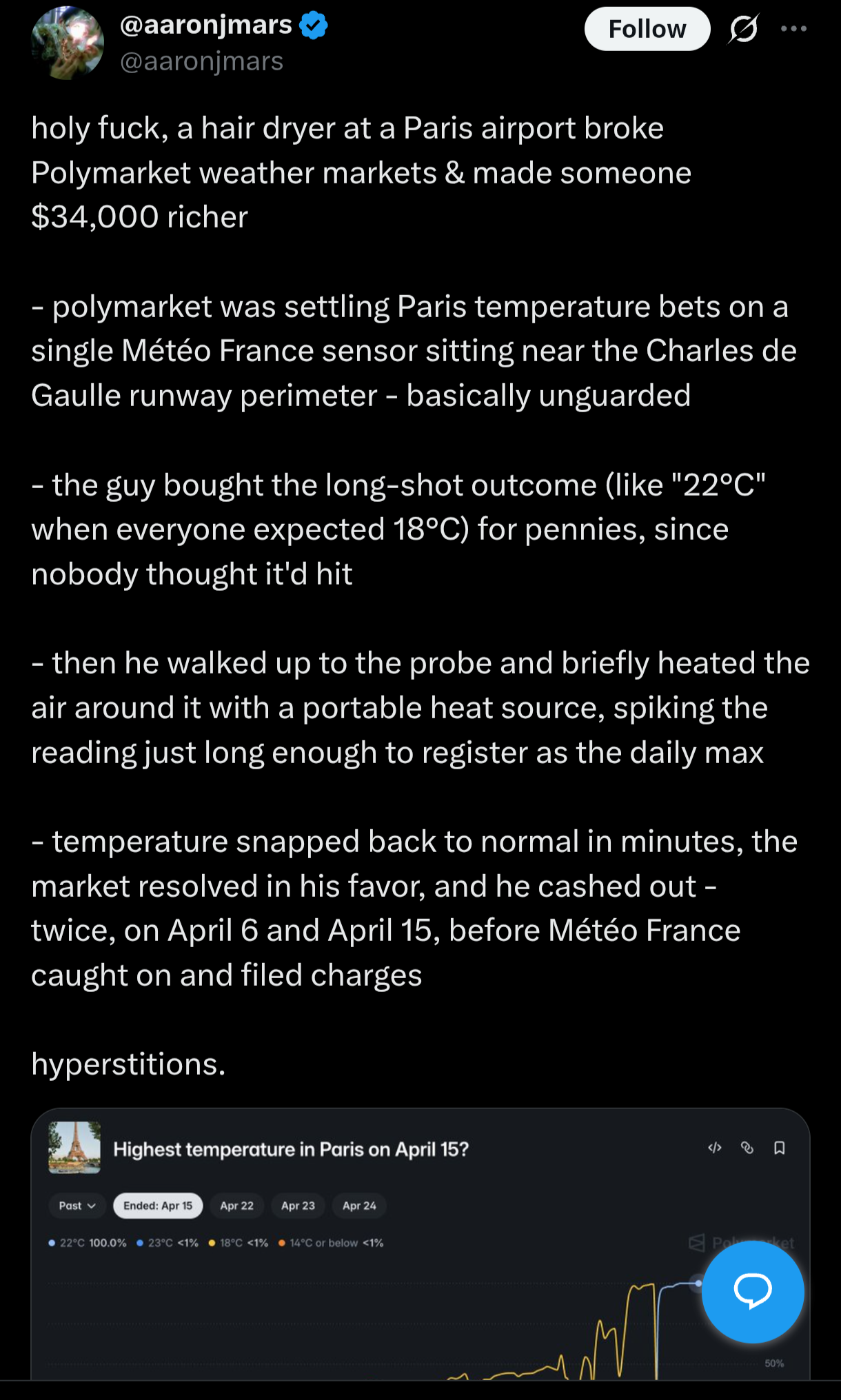The image size is (841, 1400).
Task: Tap the blue floating chat bubble button
Action: click(x=752, y=1291)
